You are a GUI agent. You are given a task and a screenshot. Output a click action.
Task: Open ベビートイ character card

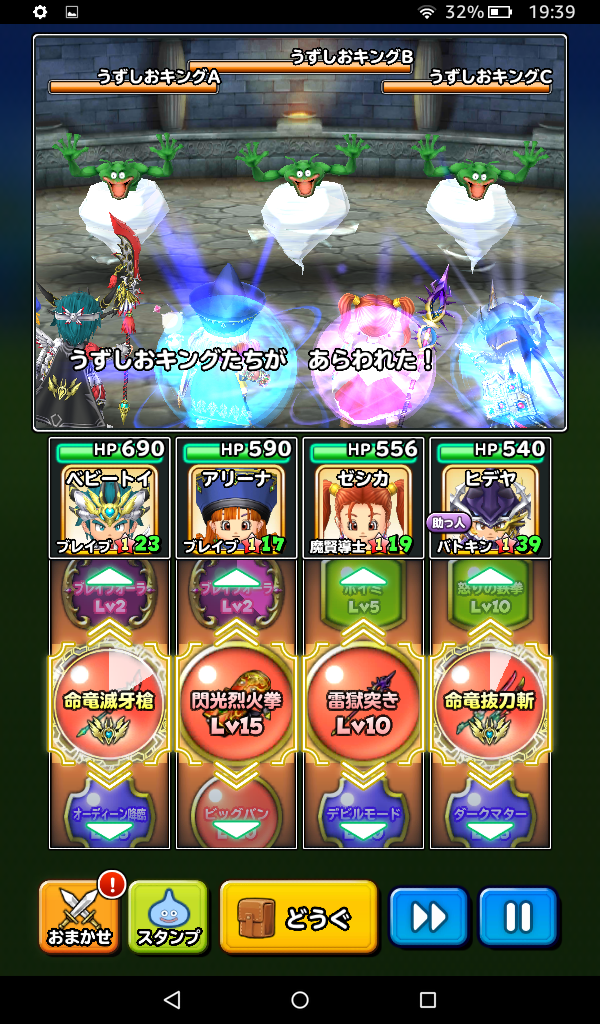tap(109, 499)
